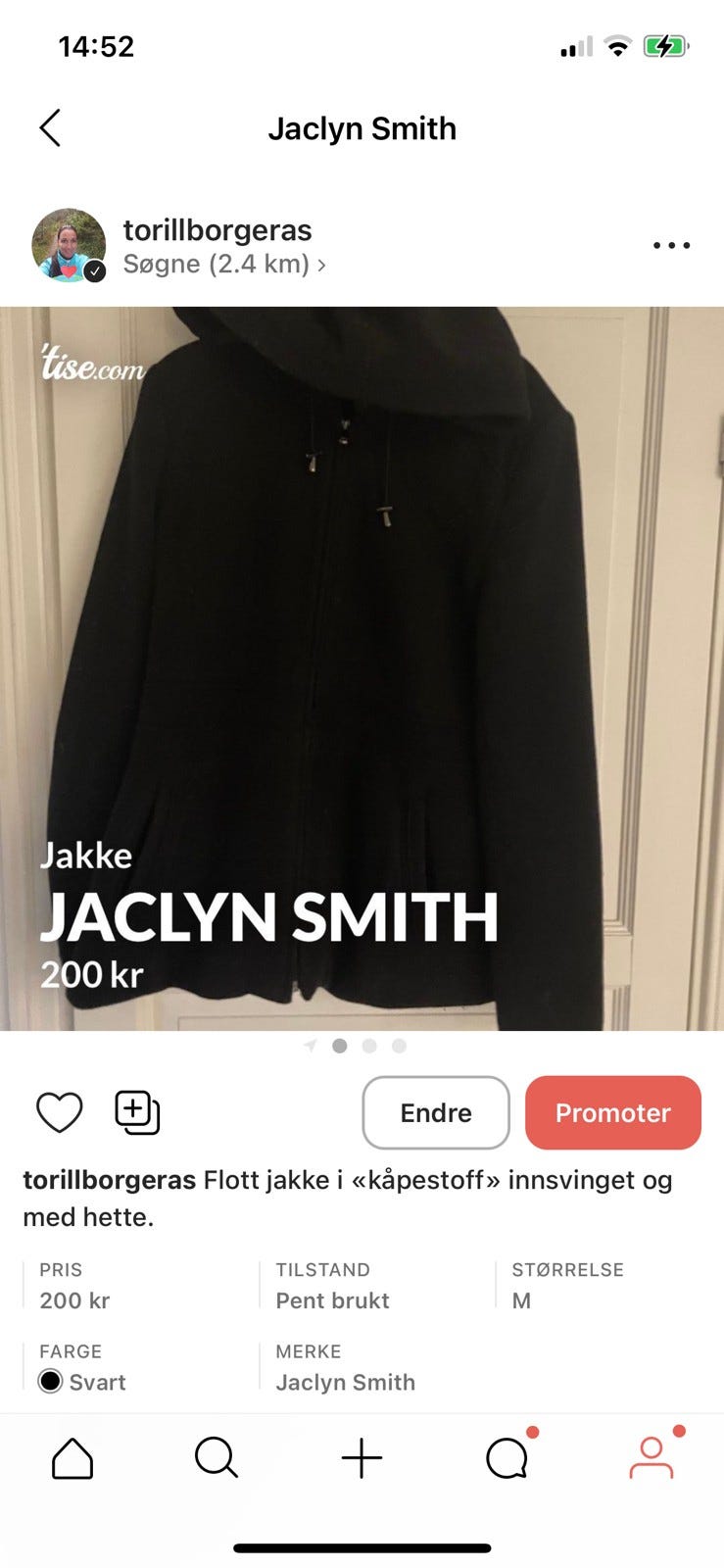724x1568 pixels.
Task: Toggle the like heart for the jacket
Action: (59, 1112)
